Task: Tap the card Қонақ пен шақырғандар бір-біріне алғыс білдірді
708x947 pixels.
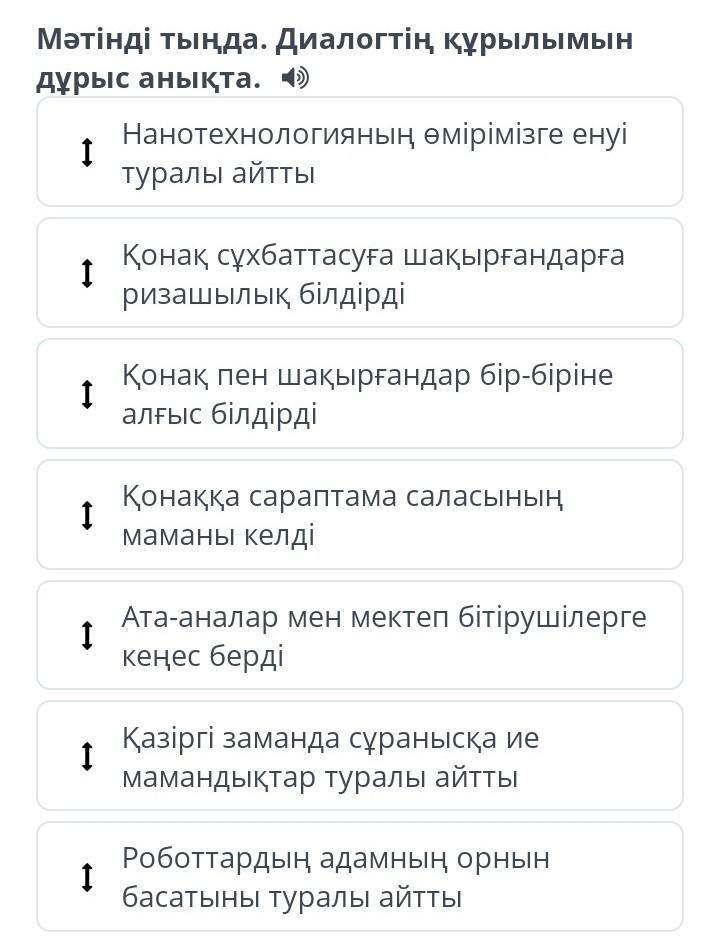Action: coord(360,394)
